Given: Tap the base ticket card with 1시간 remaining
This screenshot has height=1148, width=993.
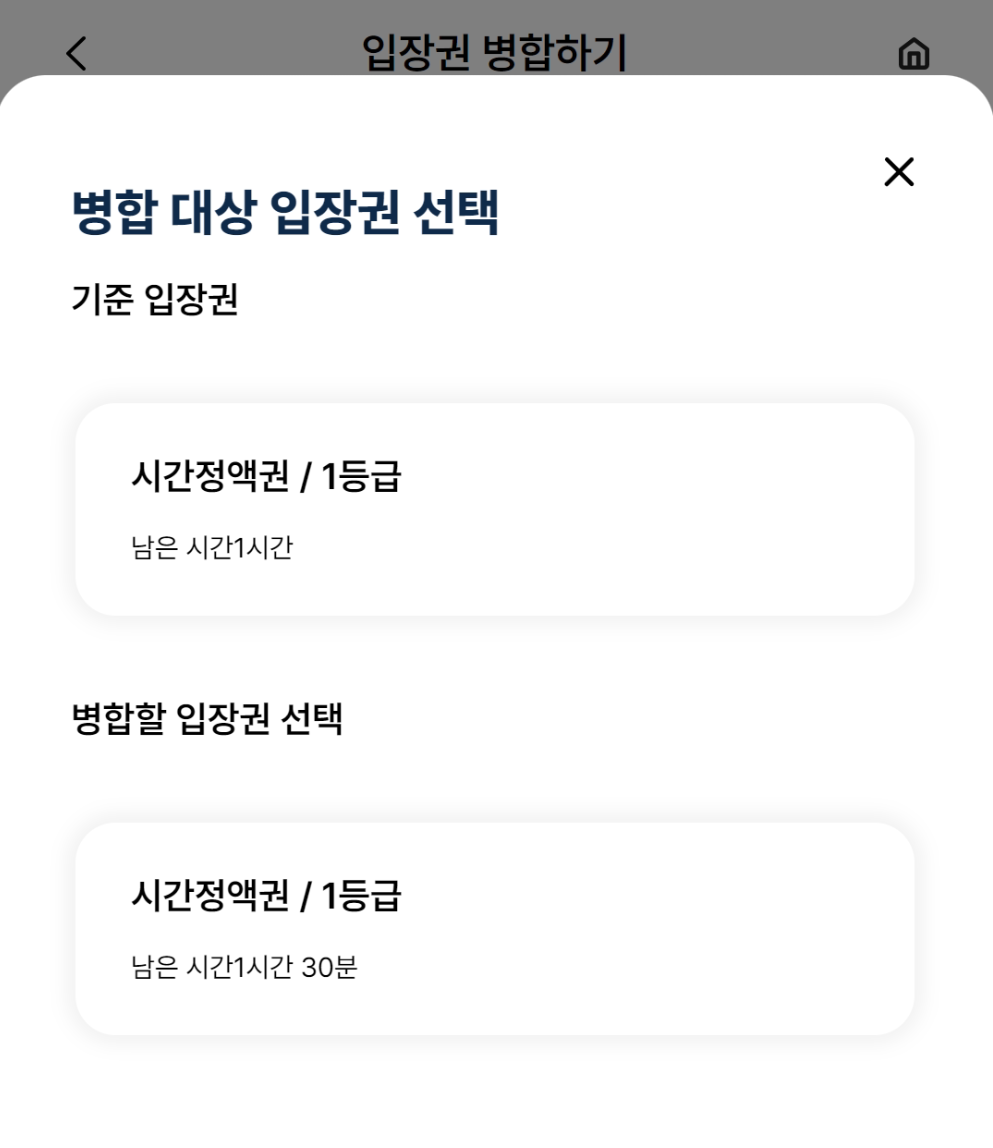Looking at the screenshot, I should click(x=495, y=509).
